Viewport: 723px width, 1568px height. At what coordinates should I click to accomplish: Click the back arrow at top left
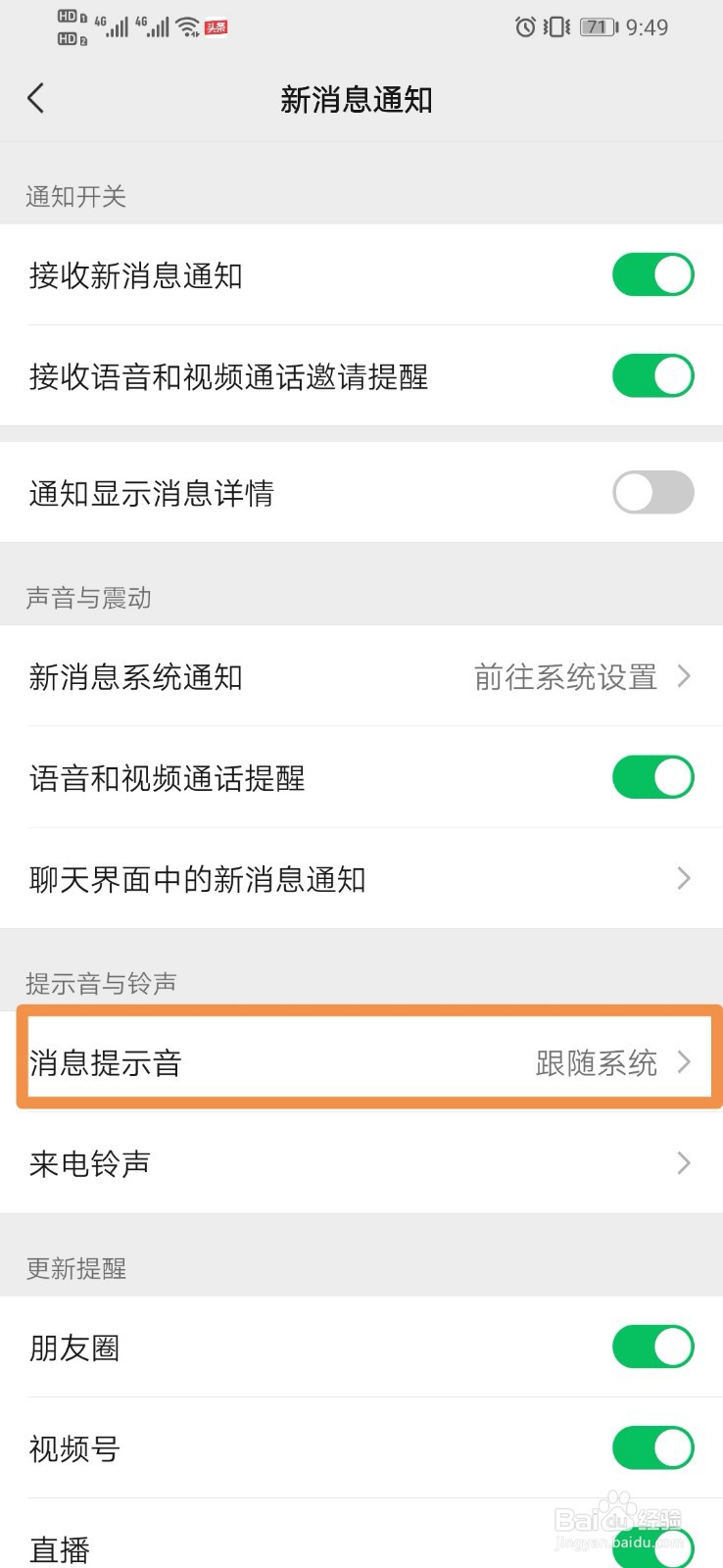tap(35, 98)
